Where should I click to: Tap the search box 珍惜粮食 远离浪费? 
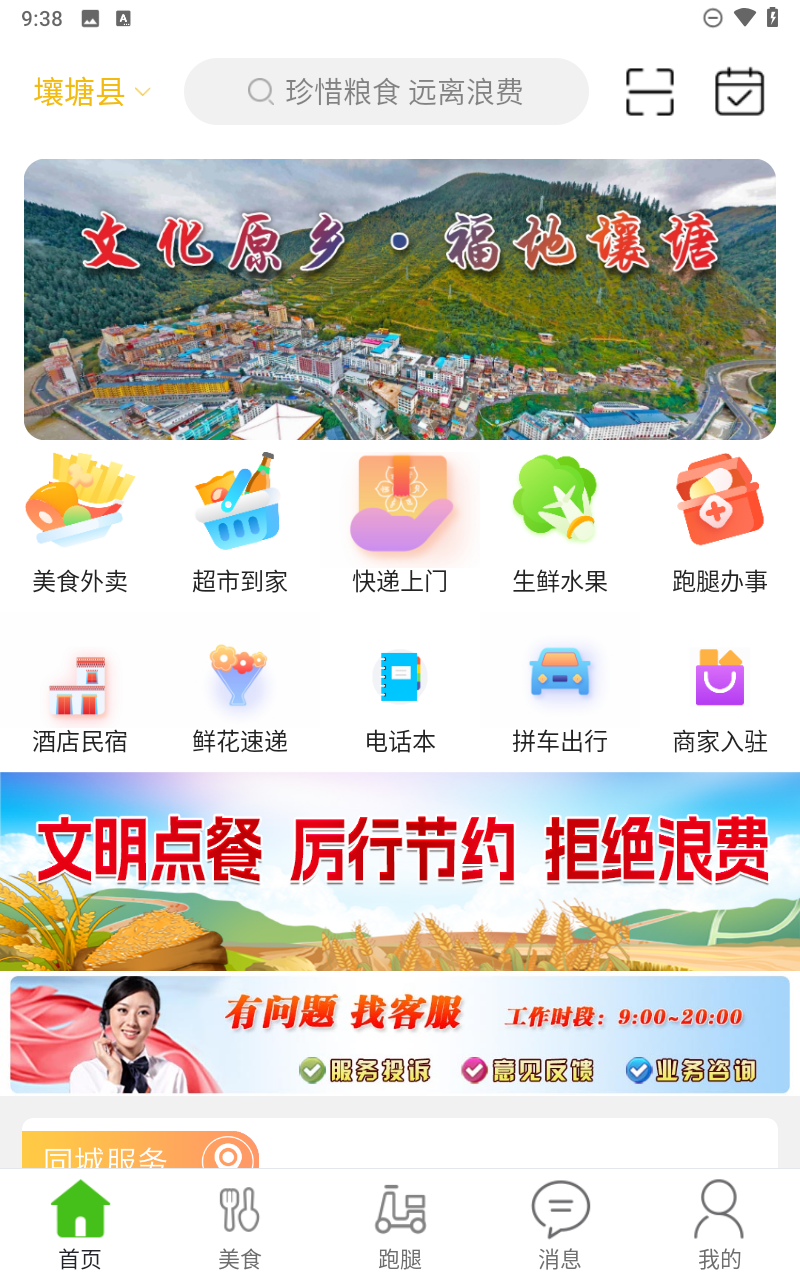pos(386,92)
